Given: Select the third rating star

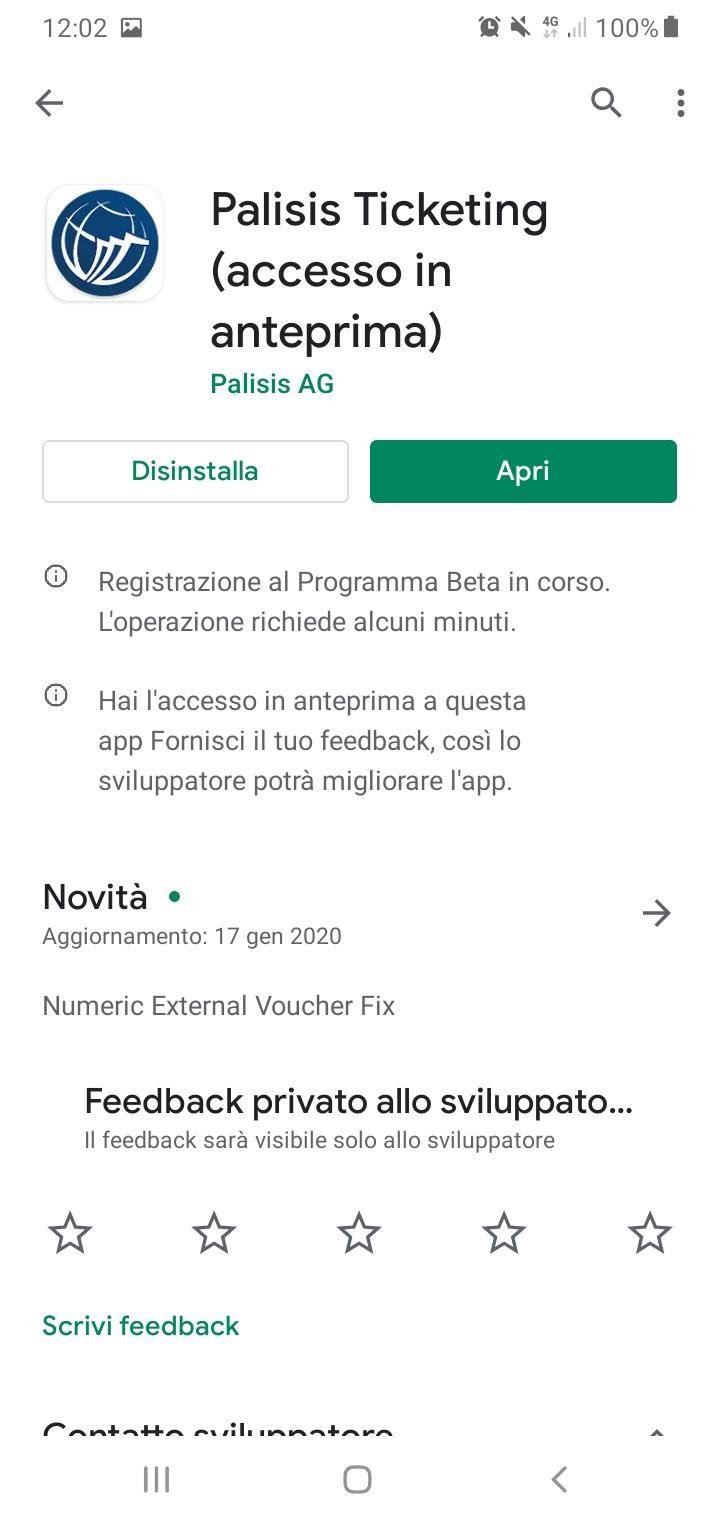Looking at the screenshot, I should pyautogui.click(x=359, y=1233).
